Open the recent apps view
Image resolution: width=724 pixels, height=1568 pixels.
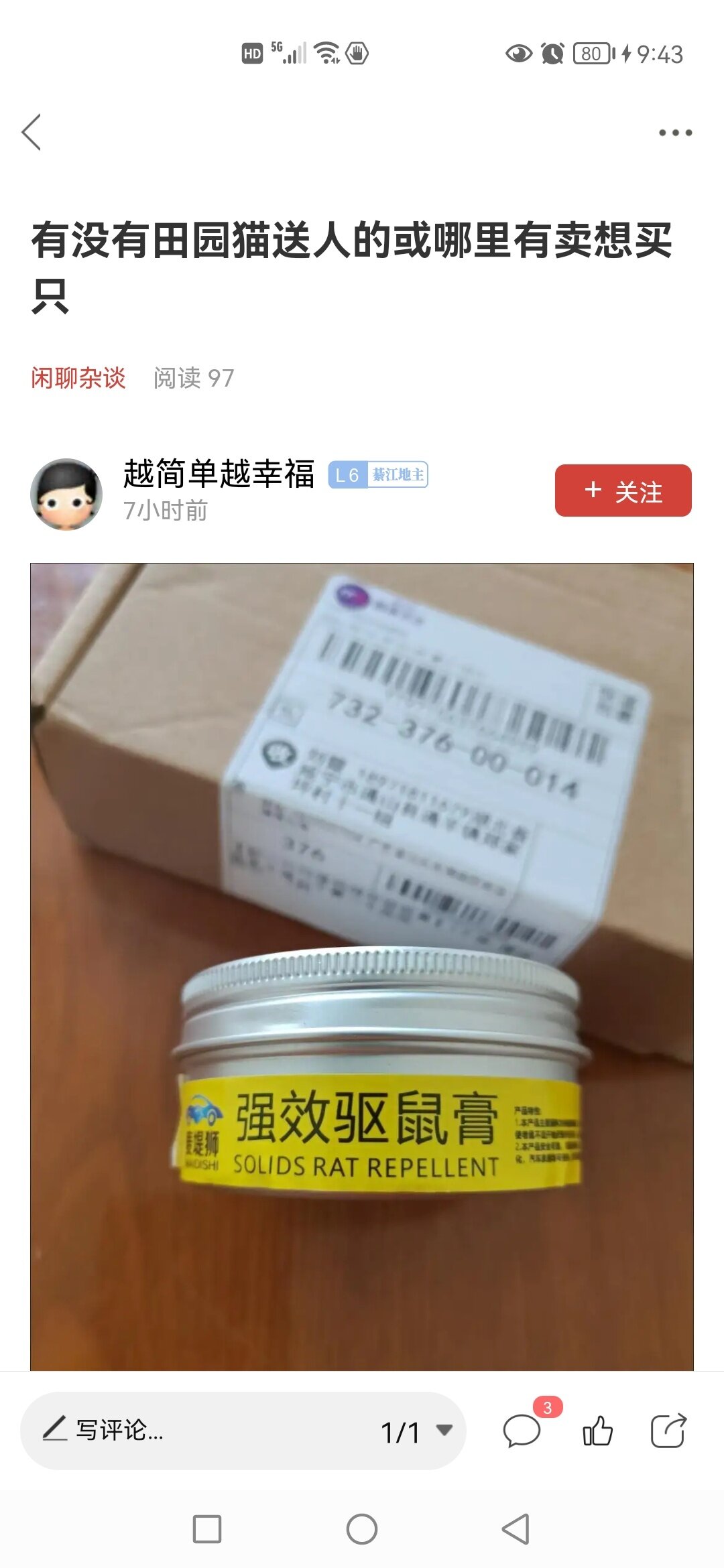pyautogui.click(x=207, y=1530)
